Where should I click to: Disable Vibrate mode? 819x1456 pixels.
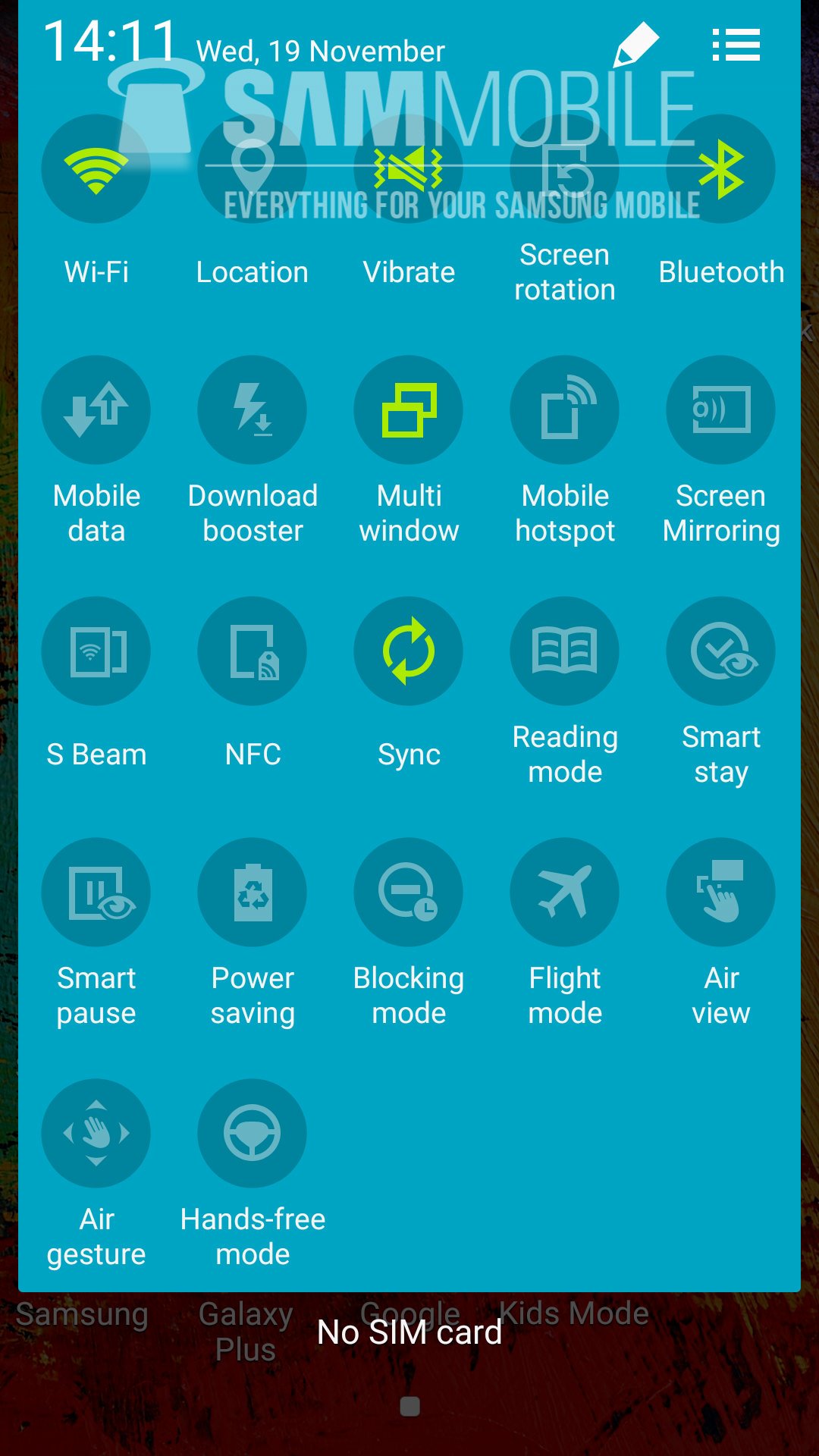coord(409,168)
